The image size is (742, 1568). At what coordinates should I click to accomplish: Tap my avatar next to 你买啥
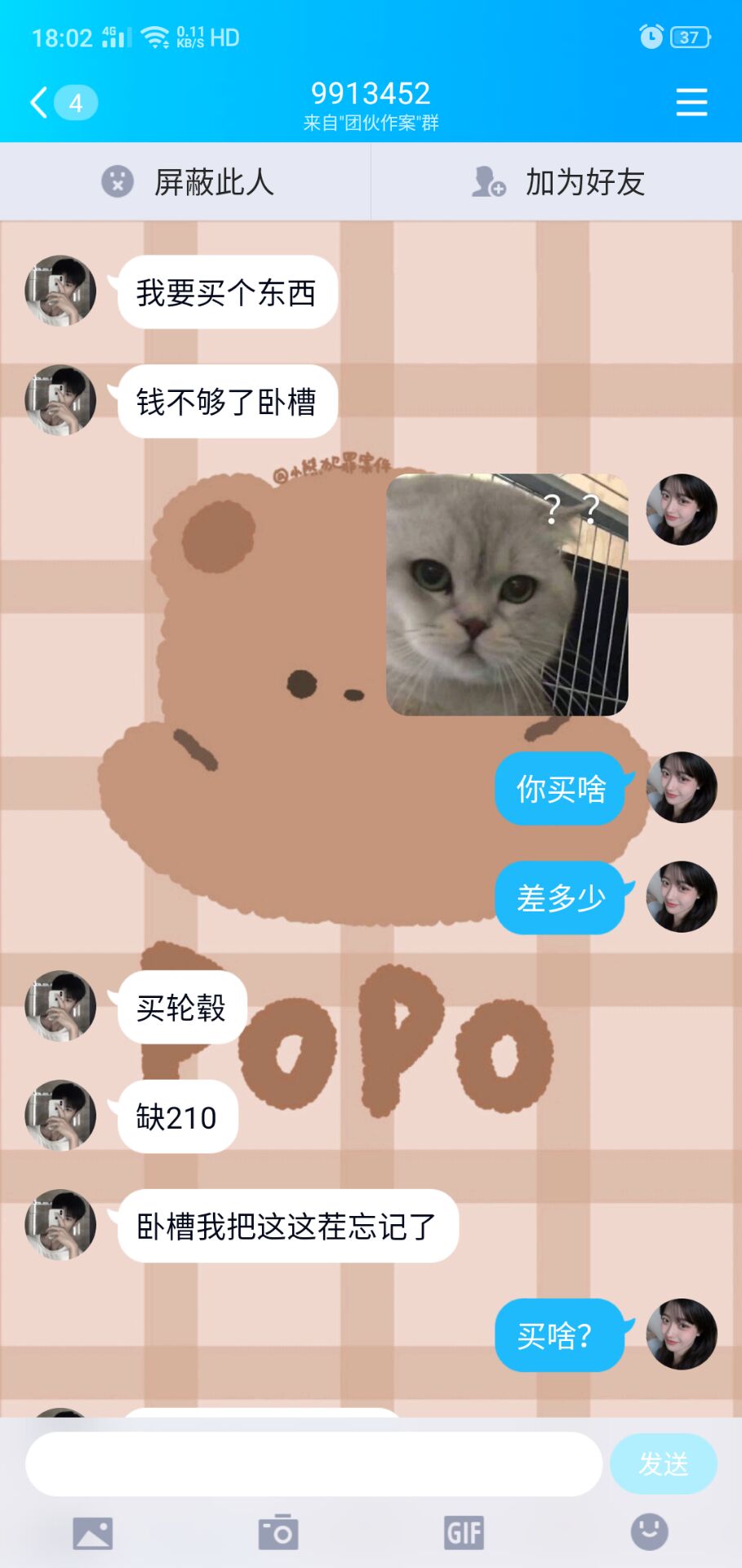682,787
